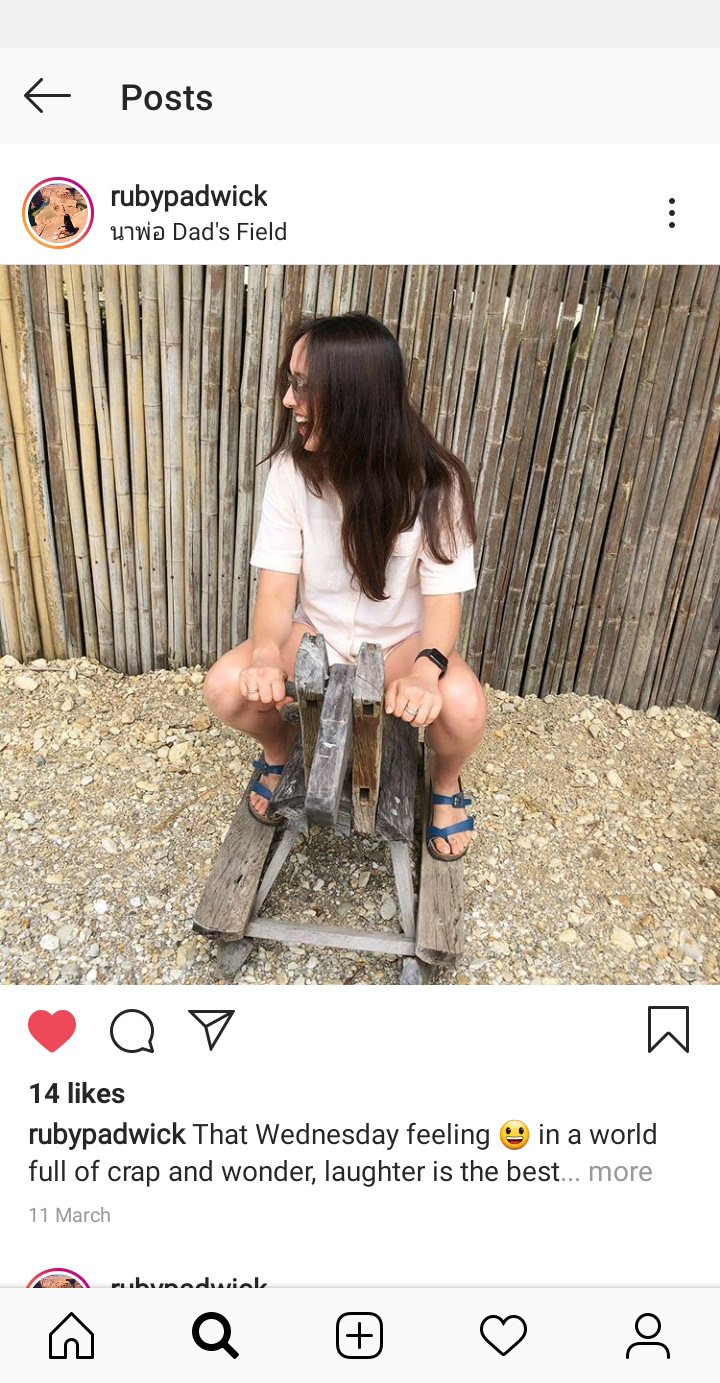Viewport: 720px width, 1383px height.
Task: Open the Dad's Field location tag
Action: coord(199,232)
